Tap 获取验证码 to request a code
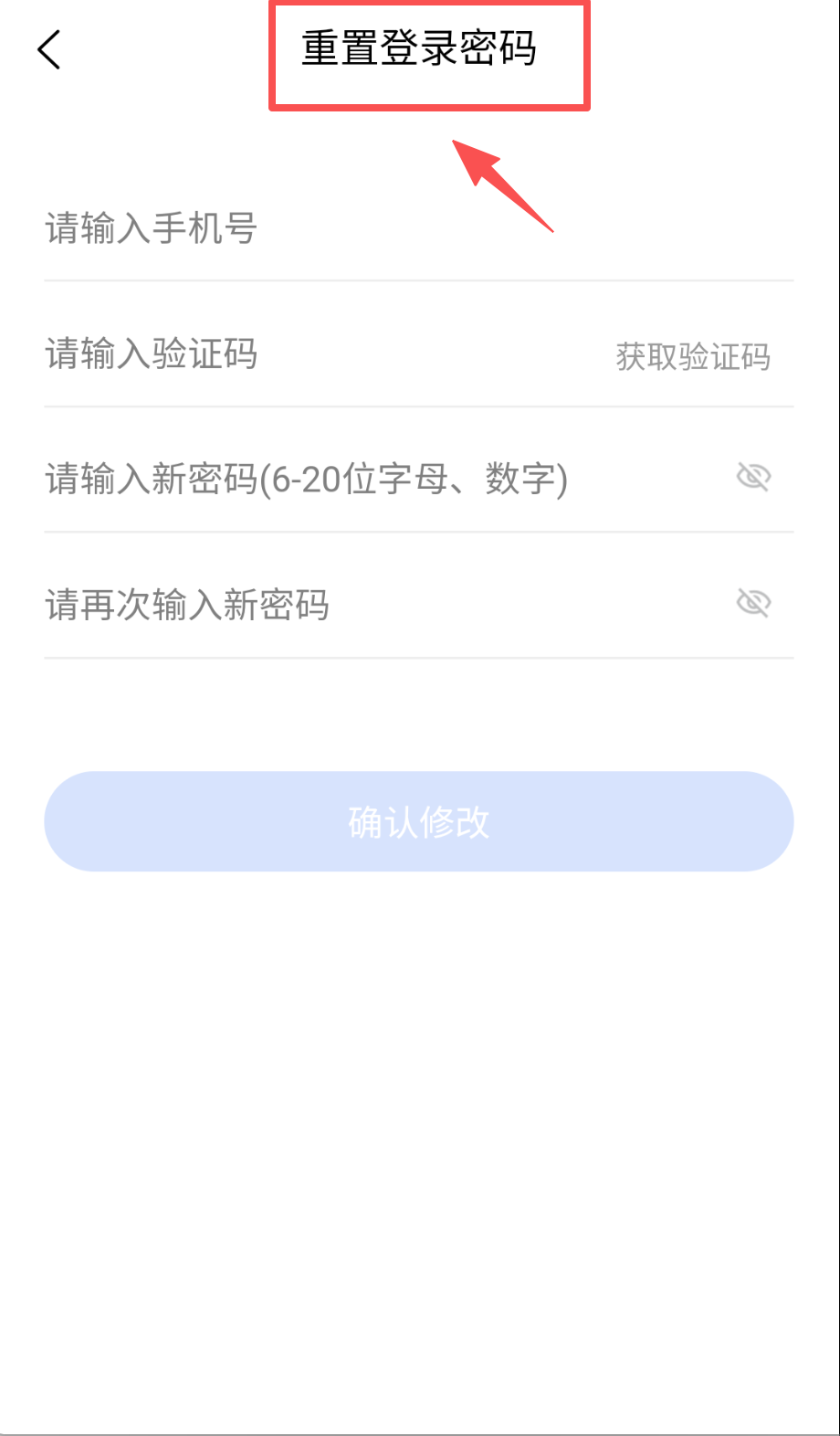 [693, 356]
